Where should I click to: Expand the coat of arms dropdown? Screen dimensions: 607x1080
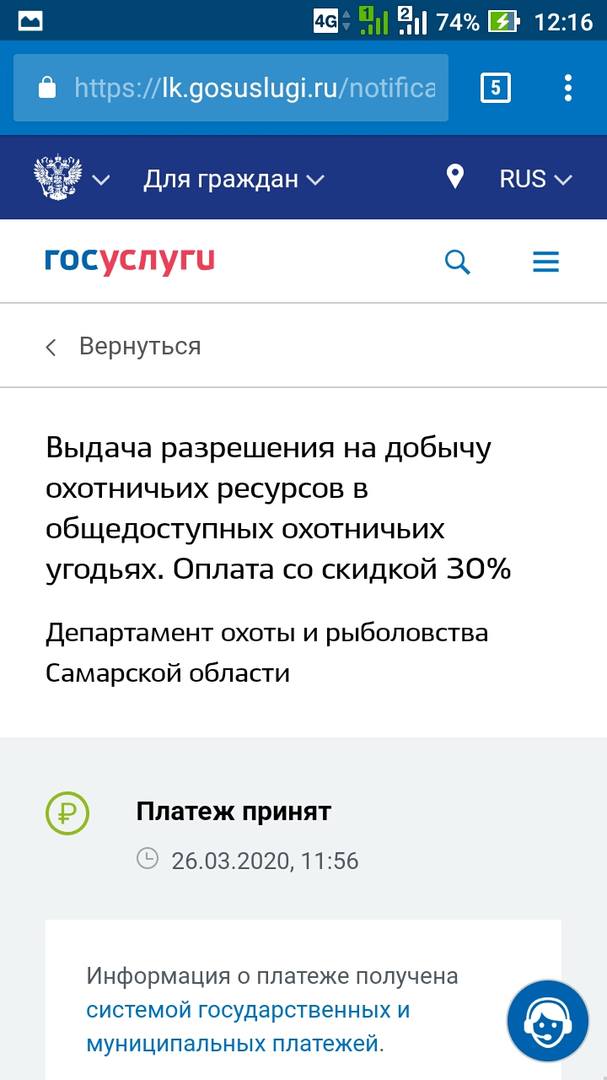72,179
